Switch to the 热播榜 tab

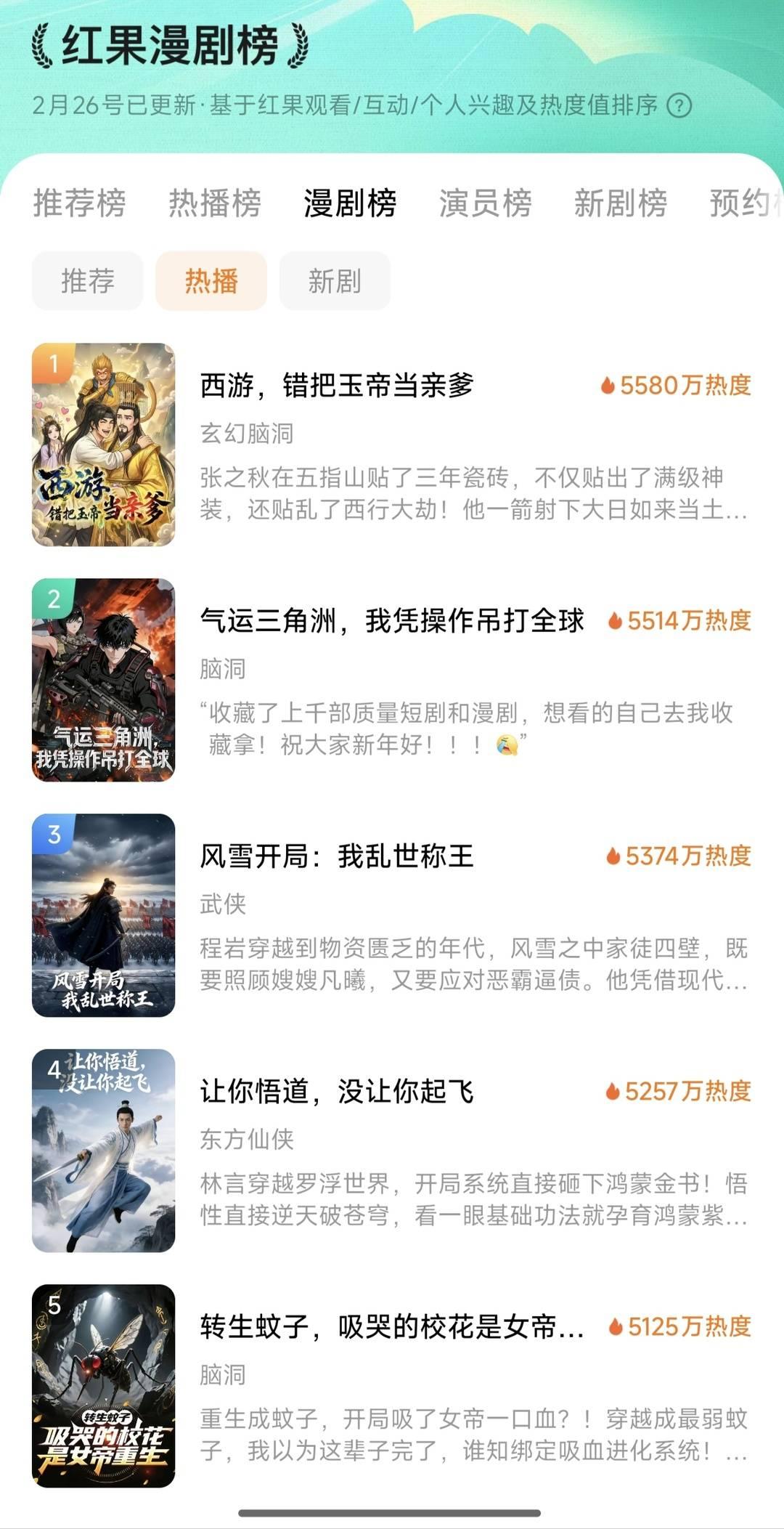[215, 203]
